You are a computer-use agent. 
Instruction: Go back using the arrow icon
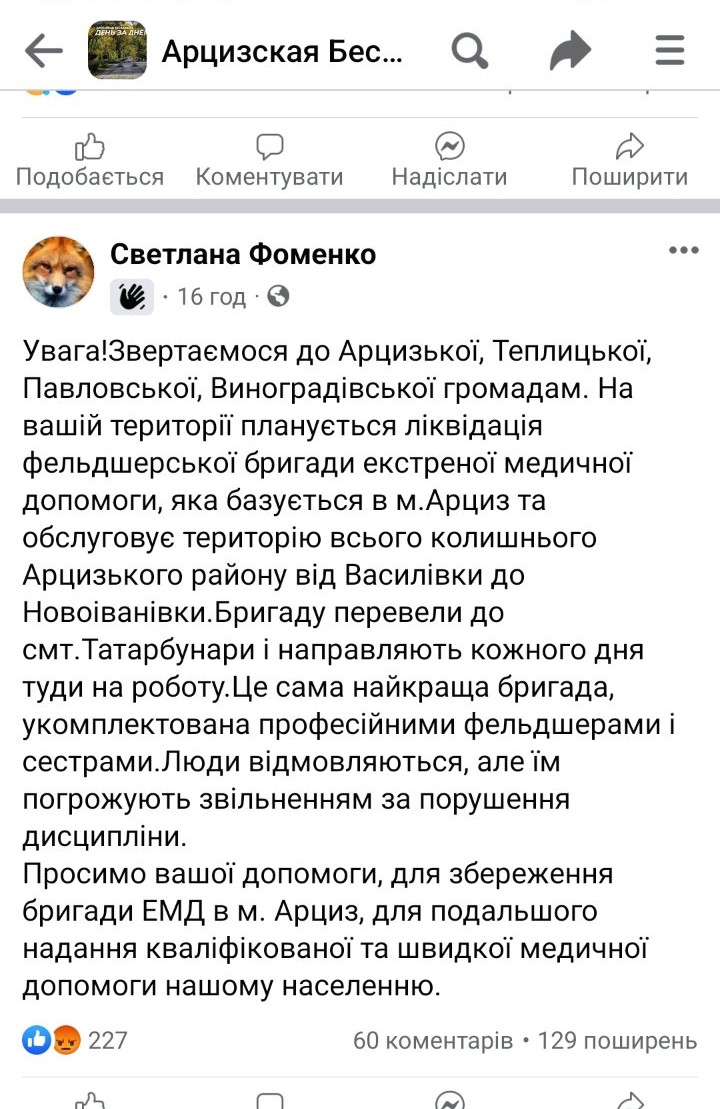[42, 51]
